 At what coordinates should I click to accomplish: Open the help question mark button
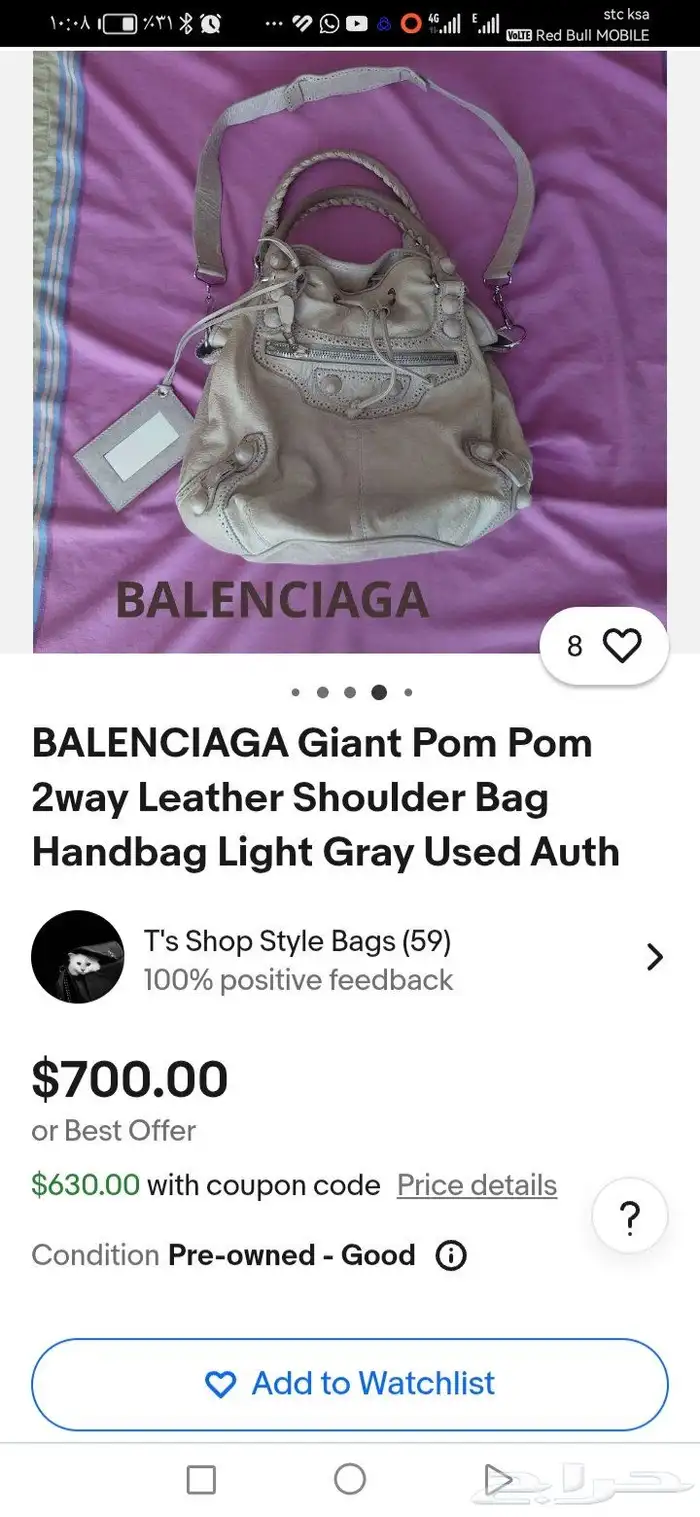[x=629, y=1216]
